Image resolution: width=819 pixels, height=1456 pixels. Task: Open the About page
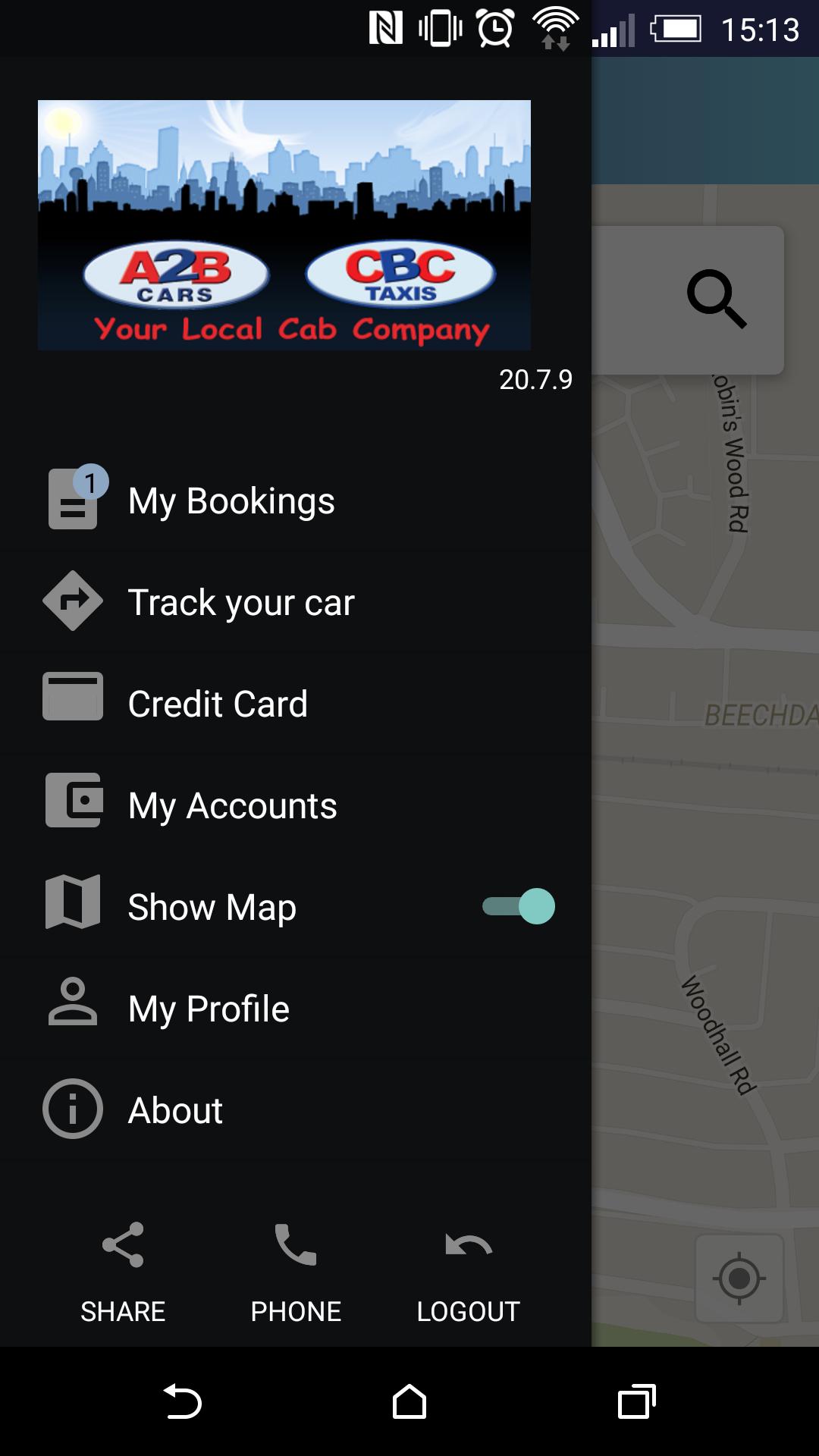[175, 1111]
